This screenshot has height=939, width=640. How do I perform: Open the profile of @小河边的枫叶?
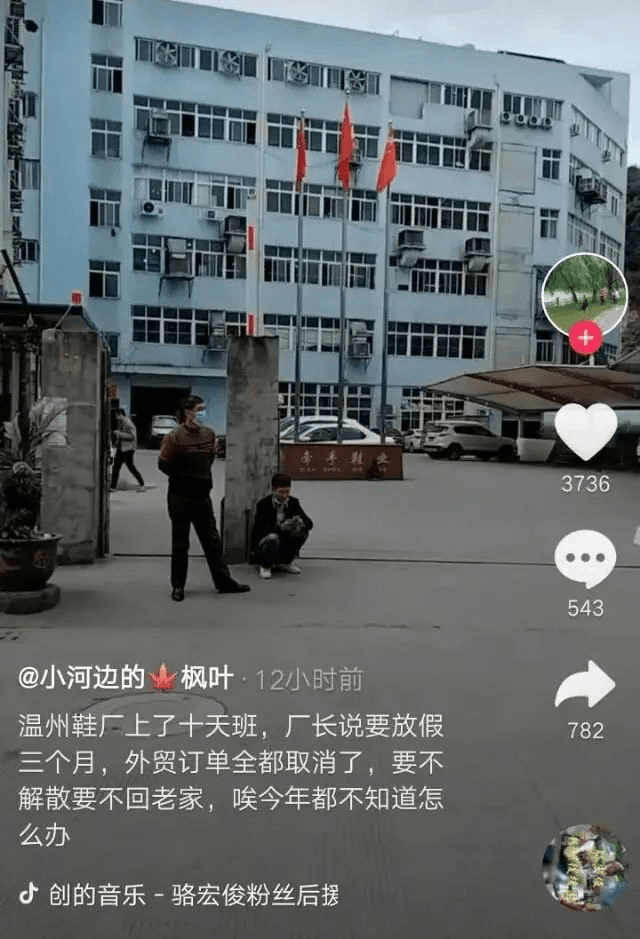click(x=125, y=677)
